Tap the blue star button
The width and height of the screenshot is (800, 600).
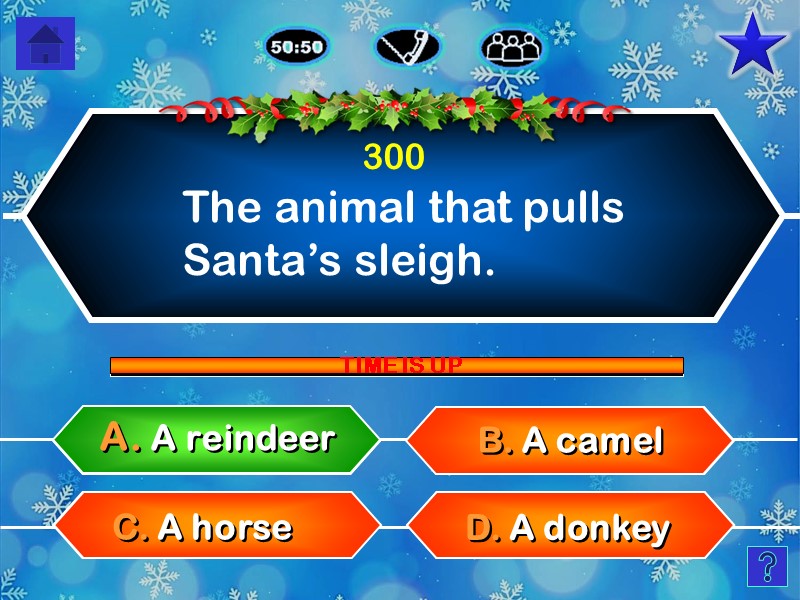[x=752, y=46]
